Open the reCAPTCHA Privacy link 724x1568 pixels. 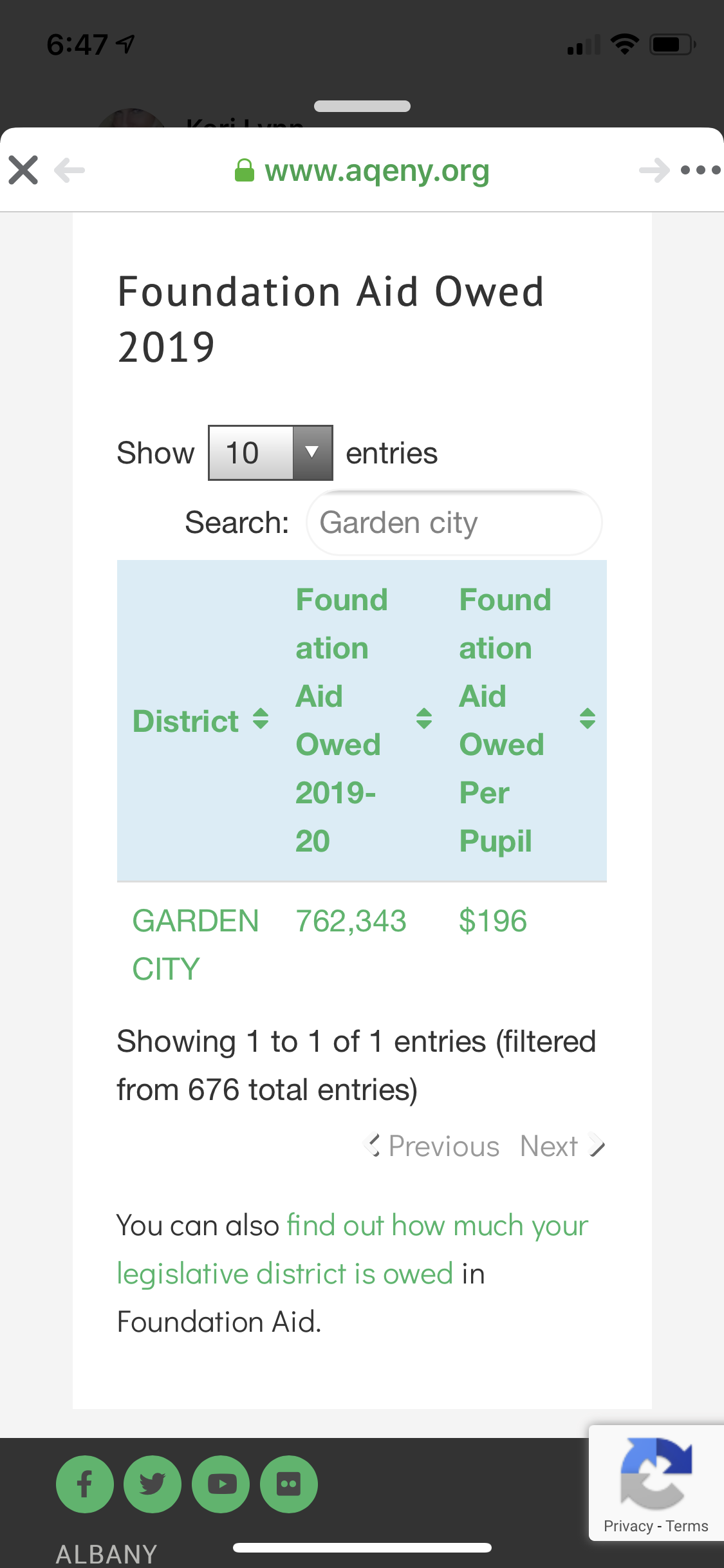tap(627, 1526)
